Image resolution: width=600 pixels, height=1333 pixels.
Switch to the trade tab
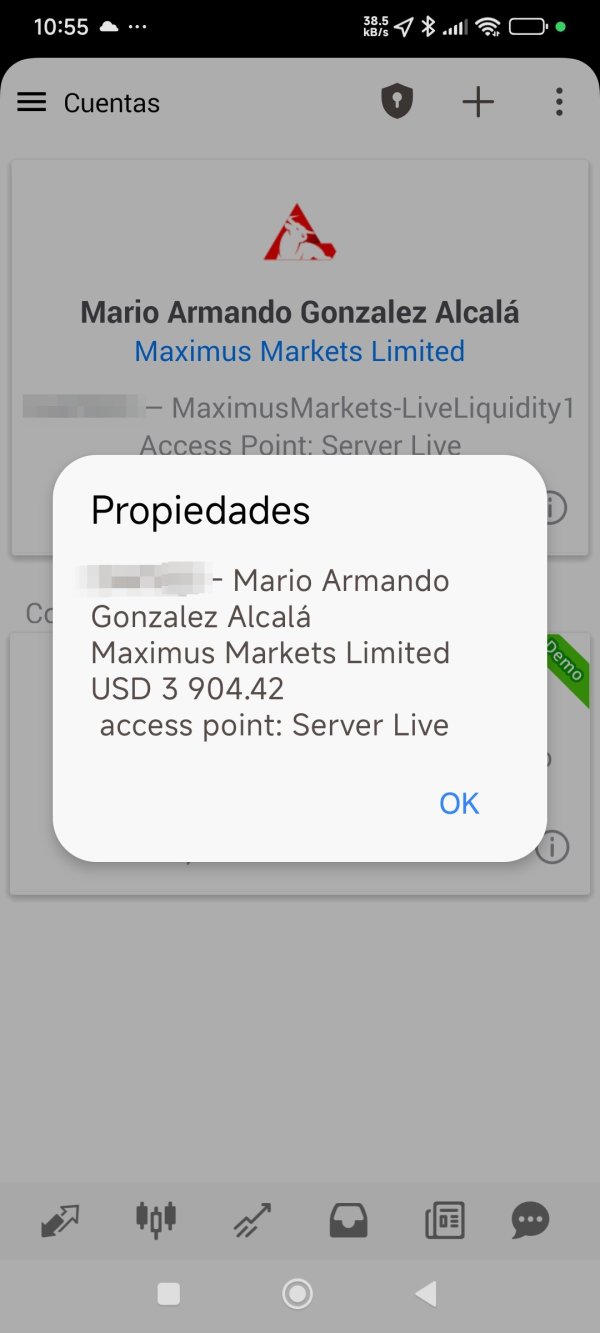(252, 1220)
